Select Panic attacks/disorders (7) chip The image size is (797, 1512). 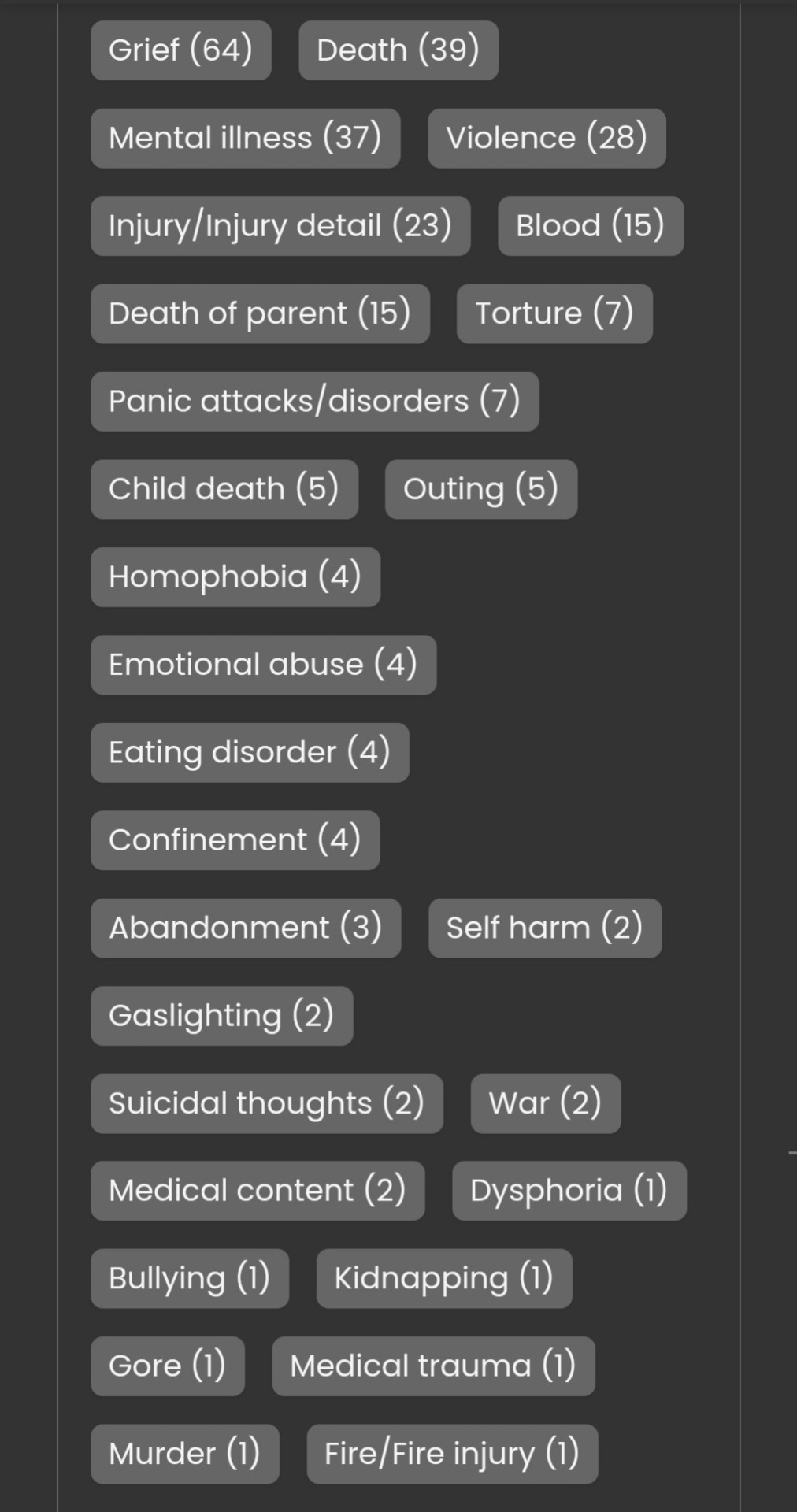click(314, 402)
